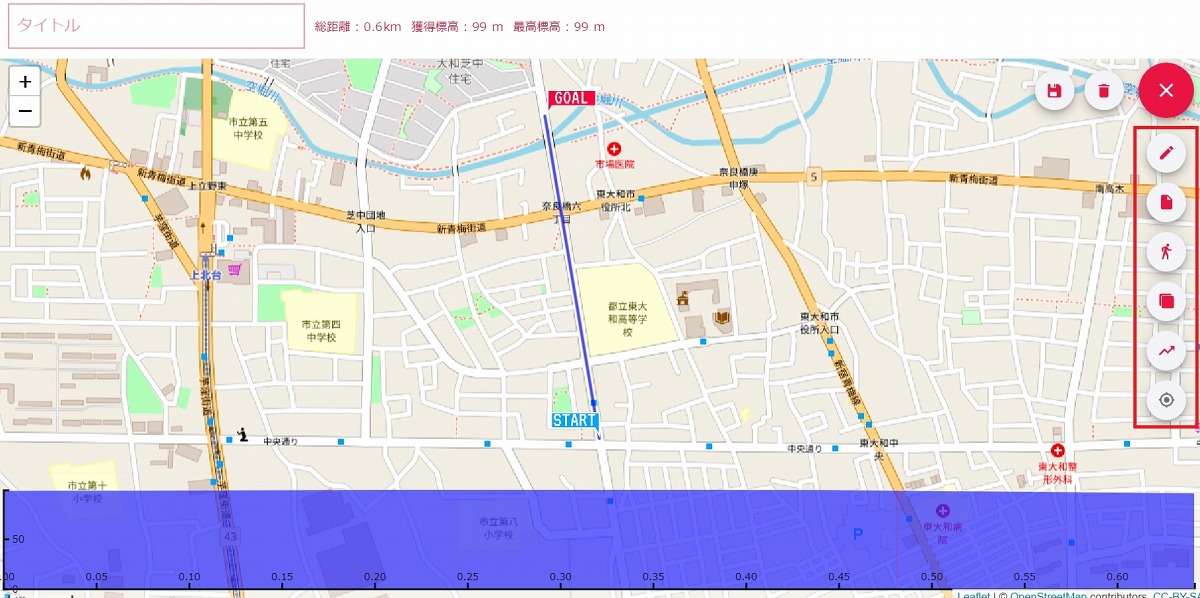Zoom out of the map
This screenshot has height=598, width=1200.
(x=25, y=111)
